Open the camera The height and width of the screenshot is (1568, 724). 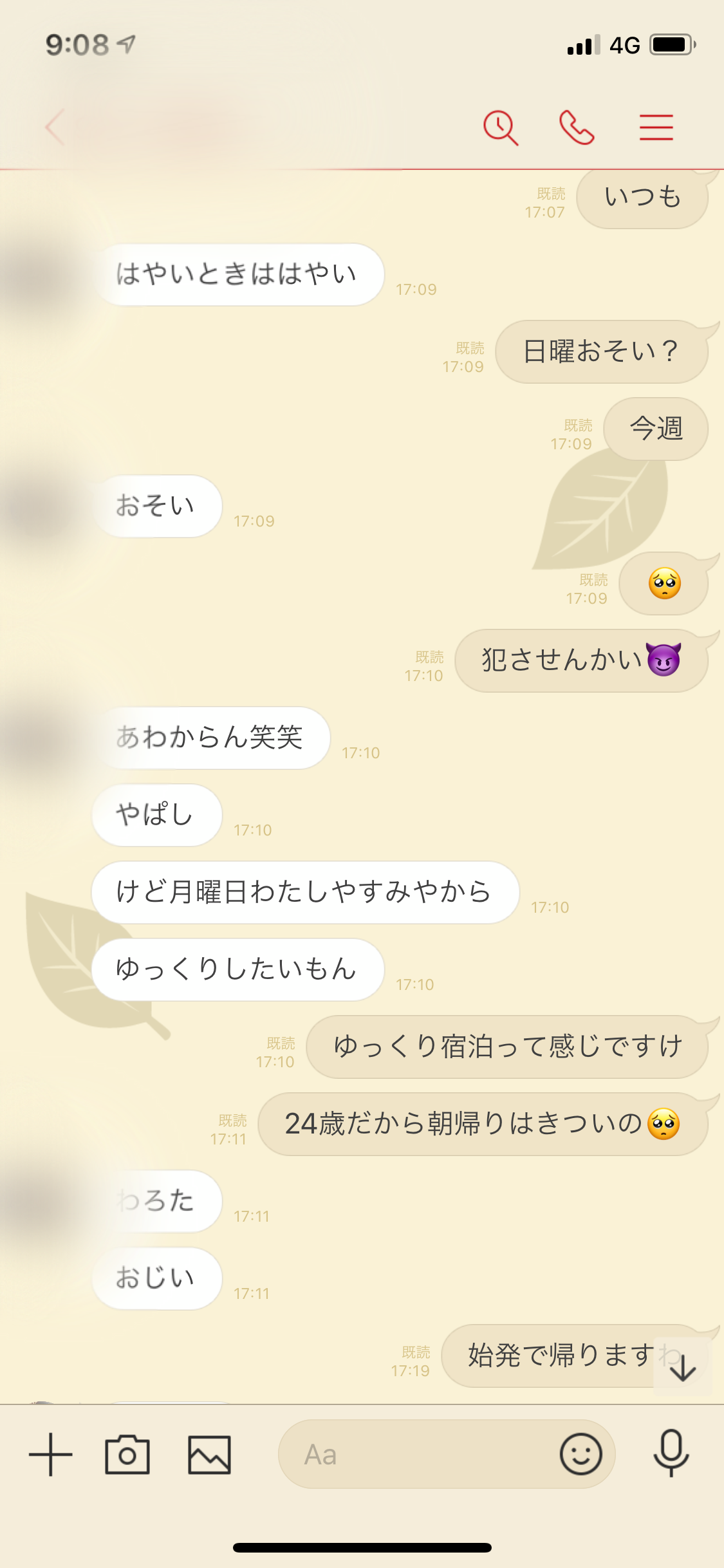pyautogui.click(x=127, y=1454)
